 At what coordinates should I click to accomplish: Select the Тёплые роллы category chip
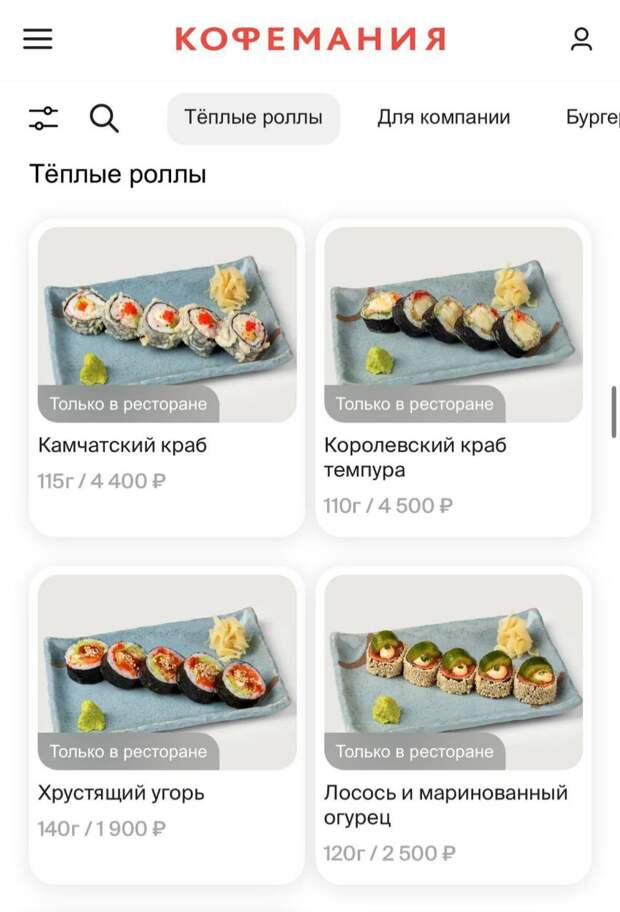(x=253, y=118)
